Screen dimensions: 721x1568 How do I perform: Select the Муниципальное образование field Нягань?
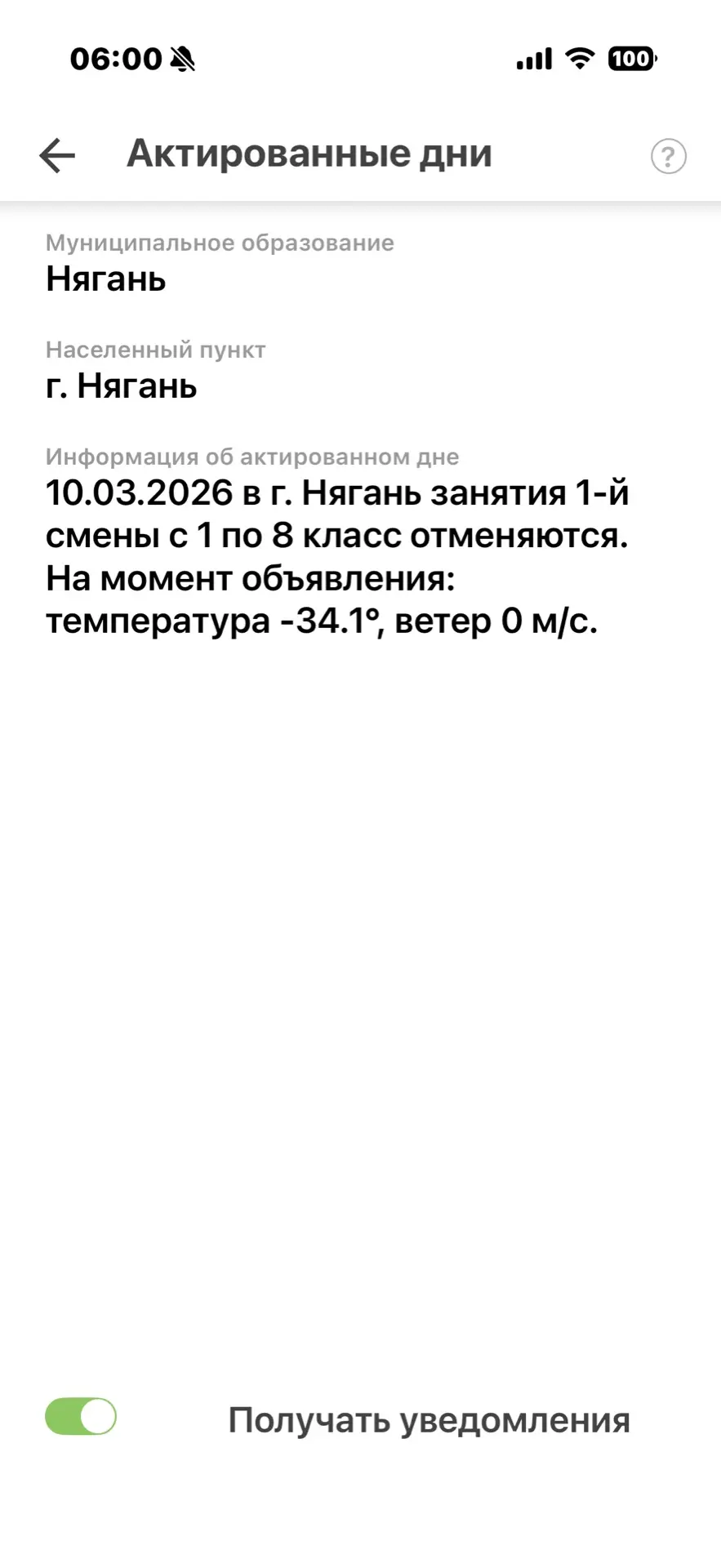click(106, 279)
